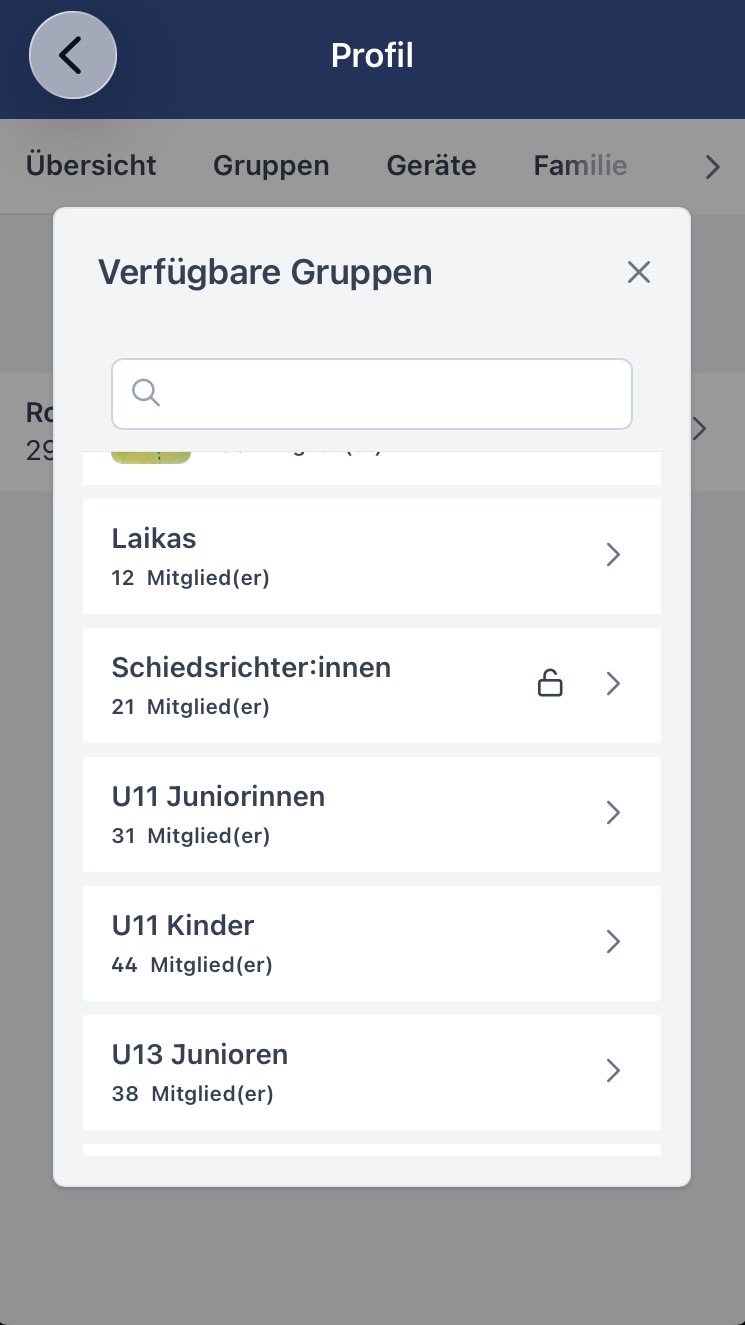Switch to the Übersicht tab
This screenshot has width=745, height=1325.
[x=91, y=165]
